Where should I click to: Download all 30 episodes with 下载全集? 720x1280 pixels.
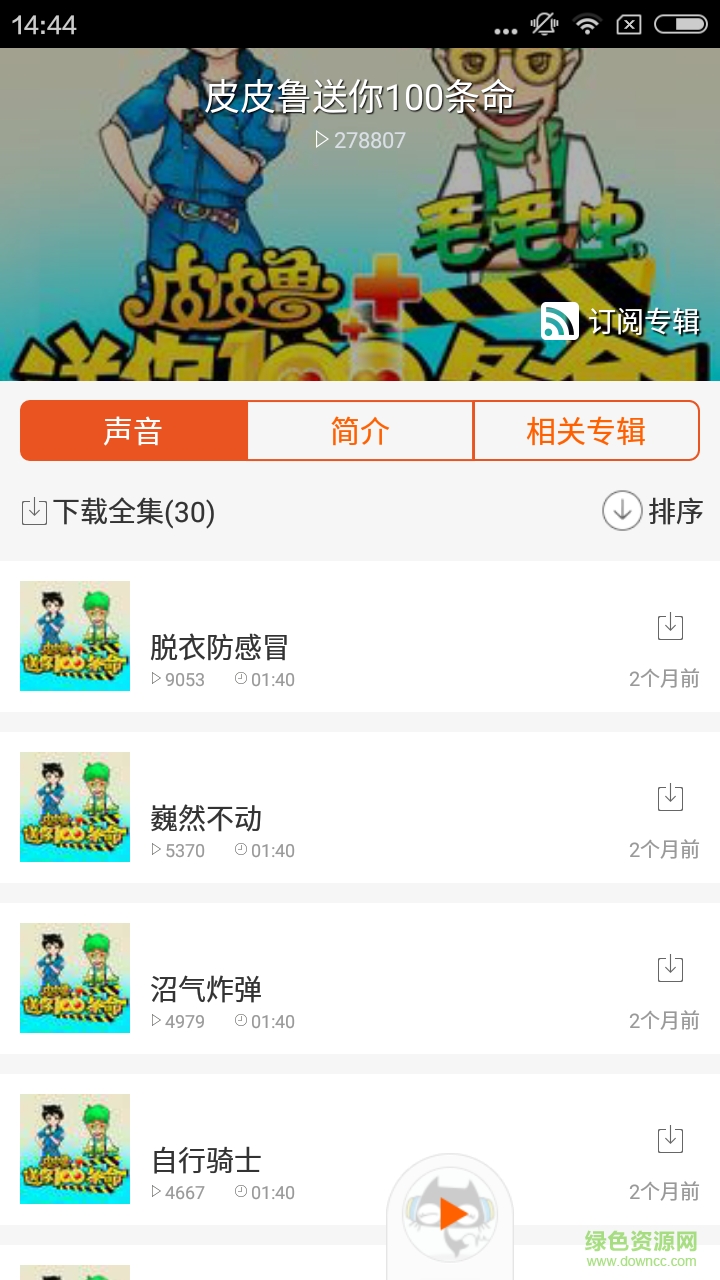(x=118, y=512)
